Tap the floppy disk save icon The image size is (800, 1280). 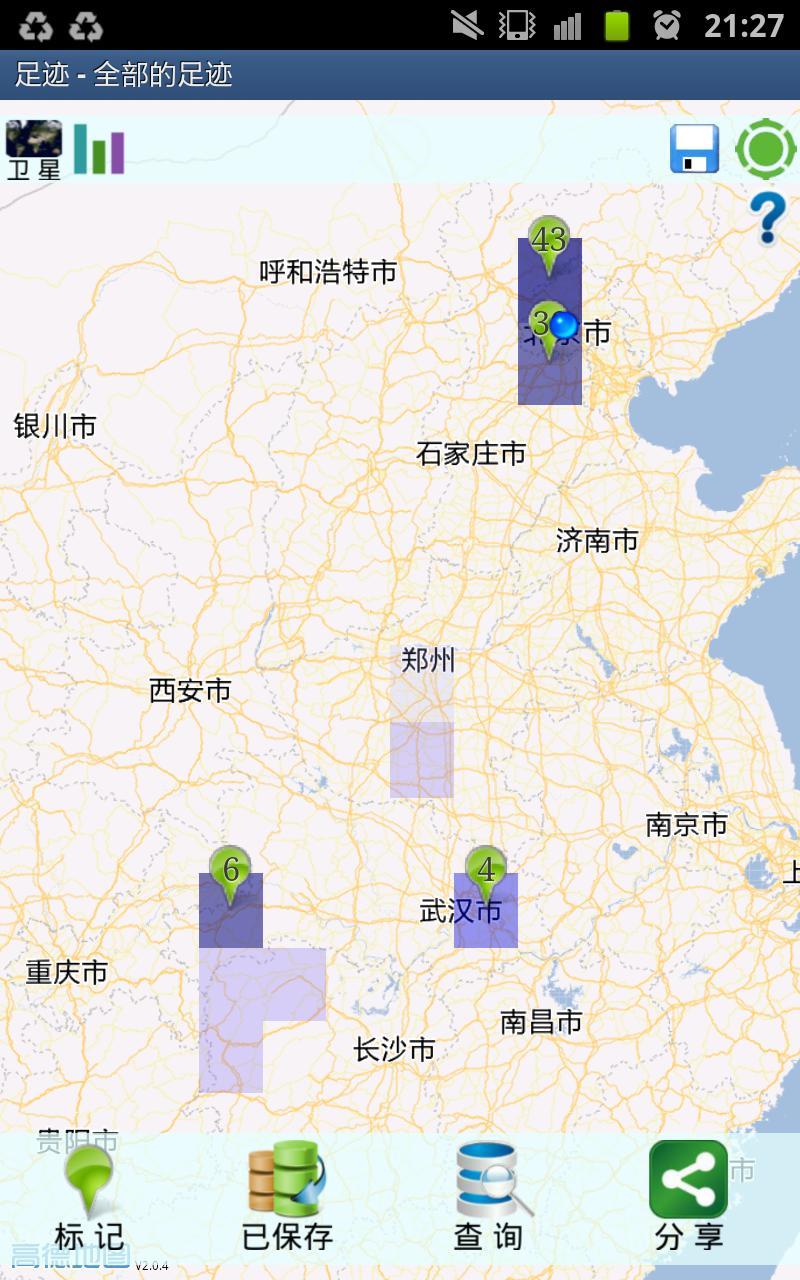pos(695,149)
